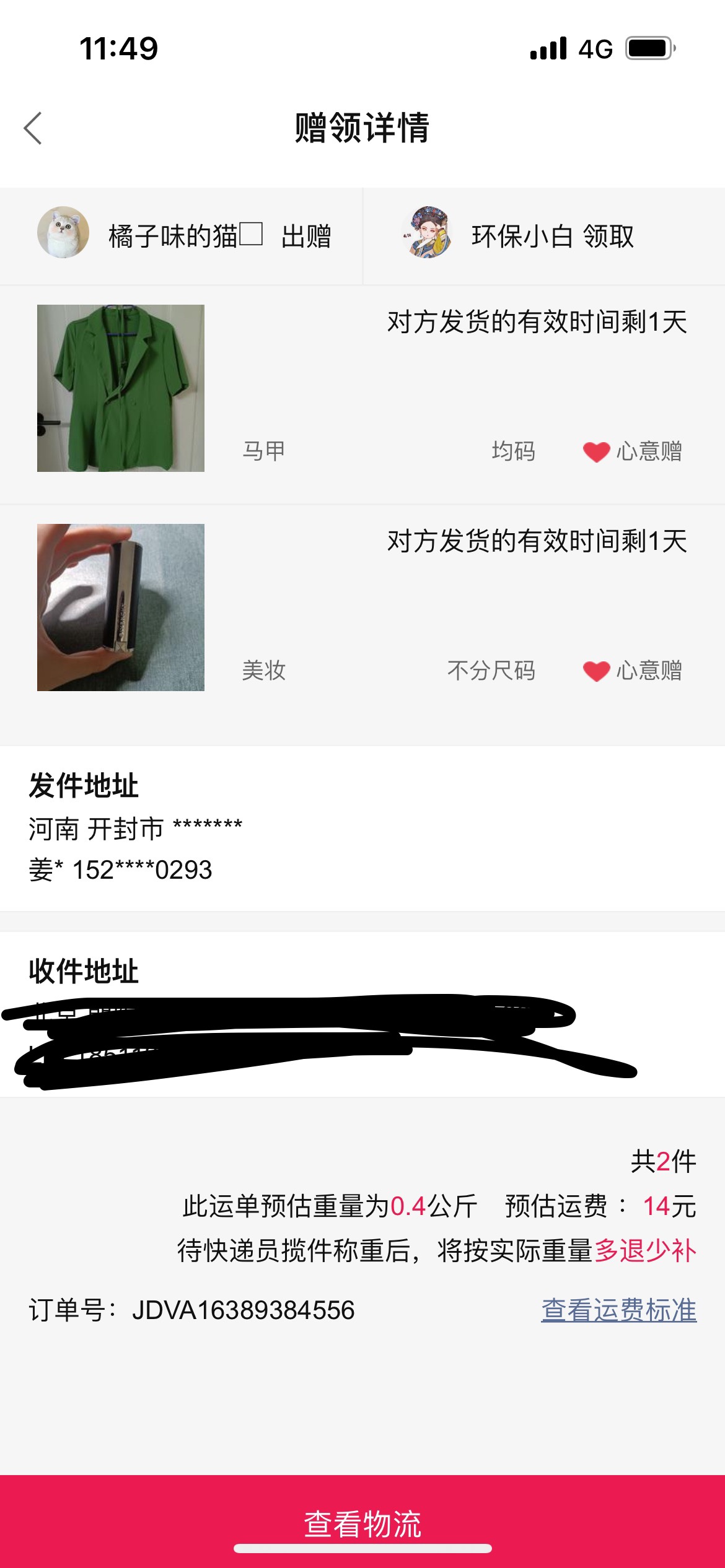Open 查看运费标准 shipping fee link

(618, 1310)
